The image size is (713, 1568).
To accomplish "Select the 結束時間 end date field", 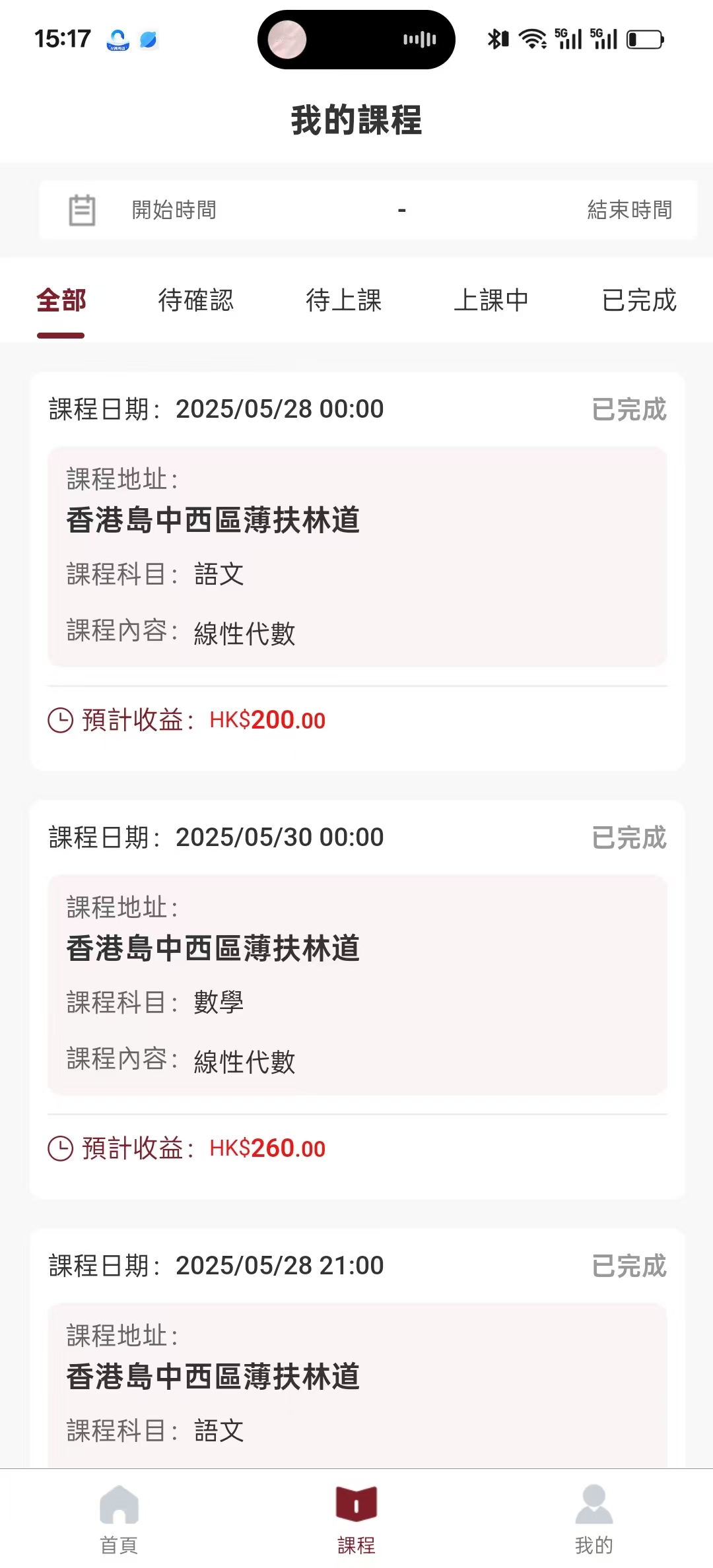I will click(x=629, y=210).
